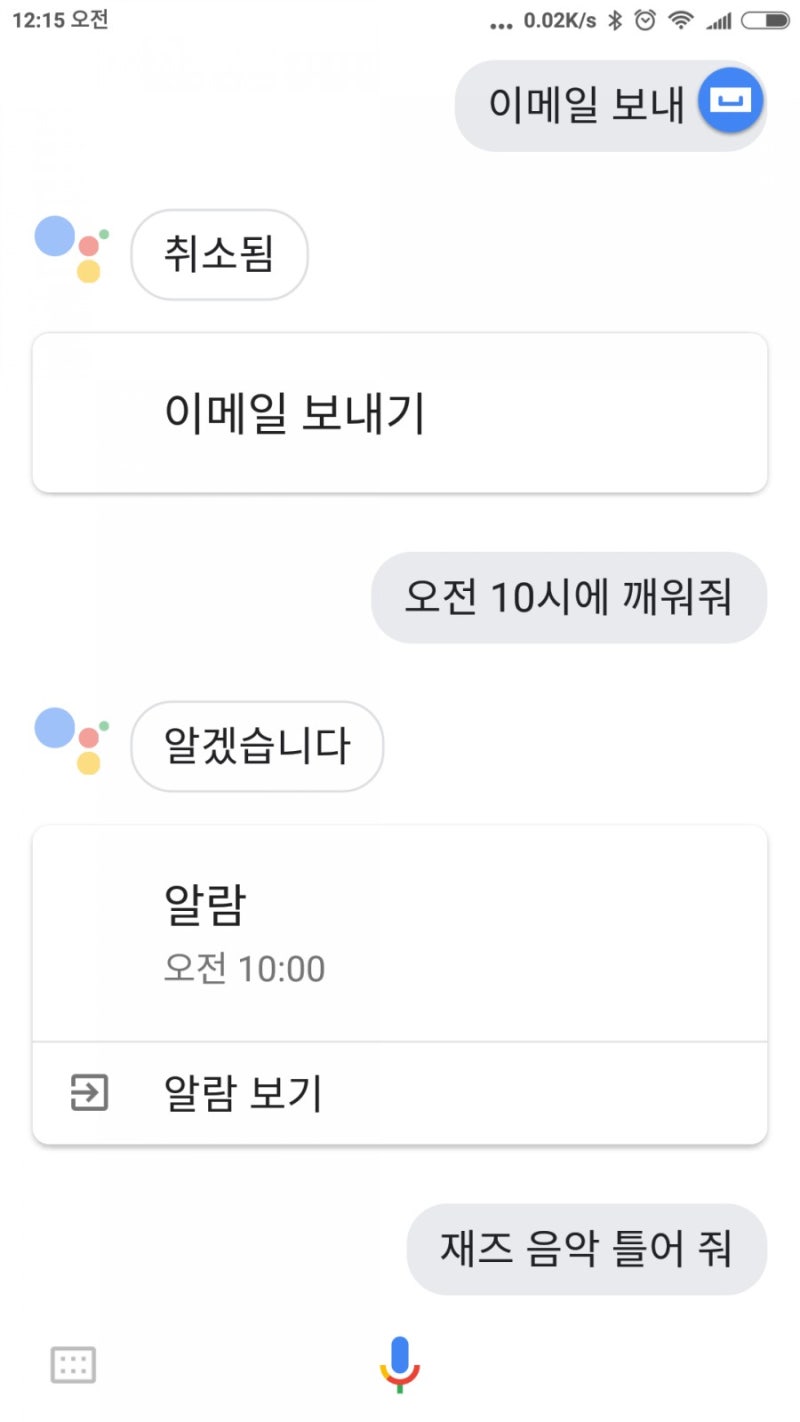800x1422 pixels.
Task: Tap the 이메일 보내기 suggestion card
Action: point(400,411)
